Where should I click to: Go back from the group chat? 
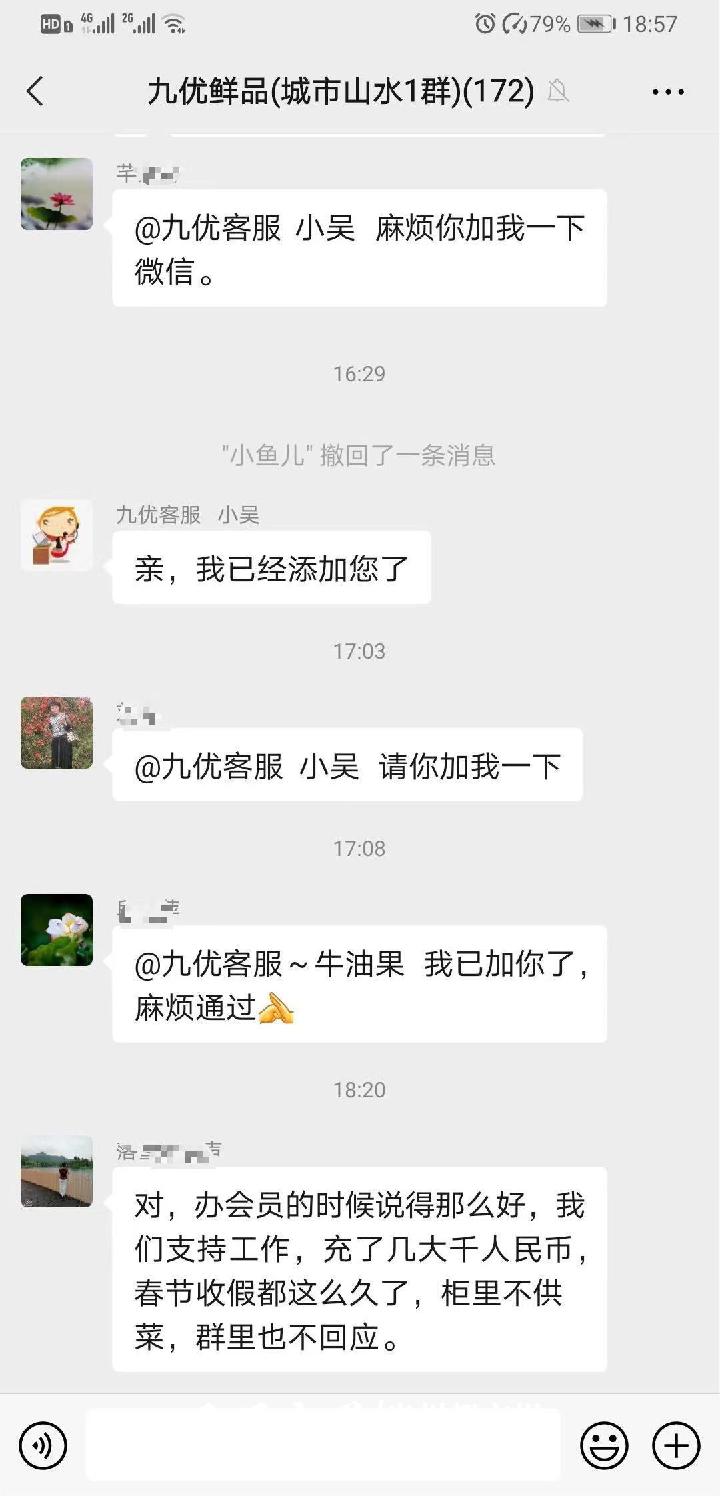coord(36,92)
